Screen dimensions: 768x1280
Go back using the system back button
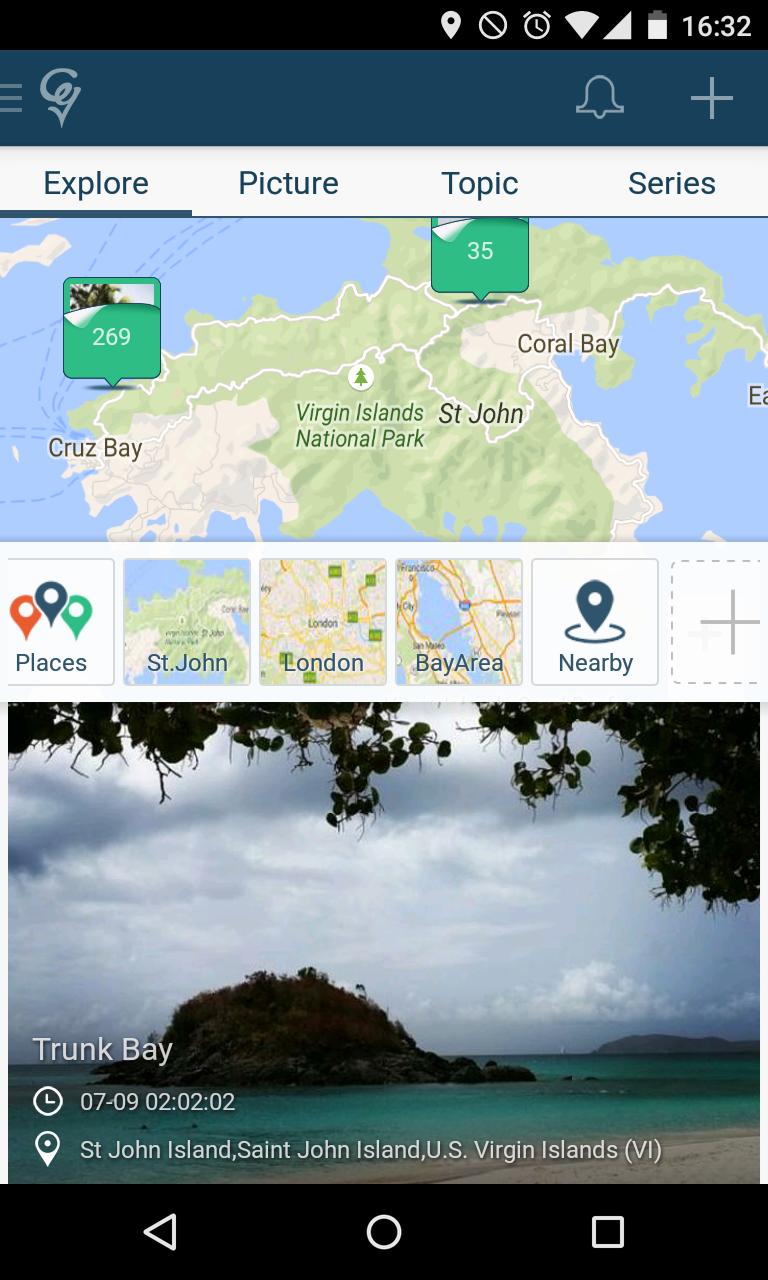(160, 1232)
